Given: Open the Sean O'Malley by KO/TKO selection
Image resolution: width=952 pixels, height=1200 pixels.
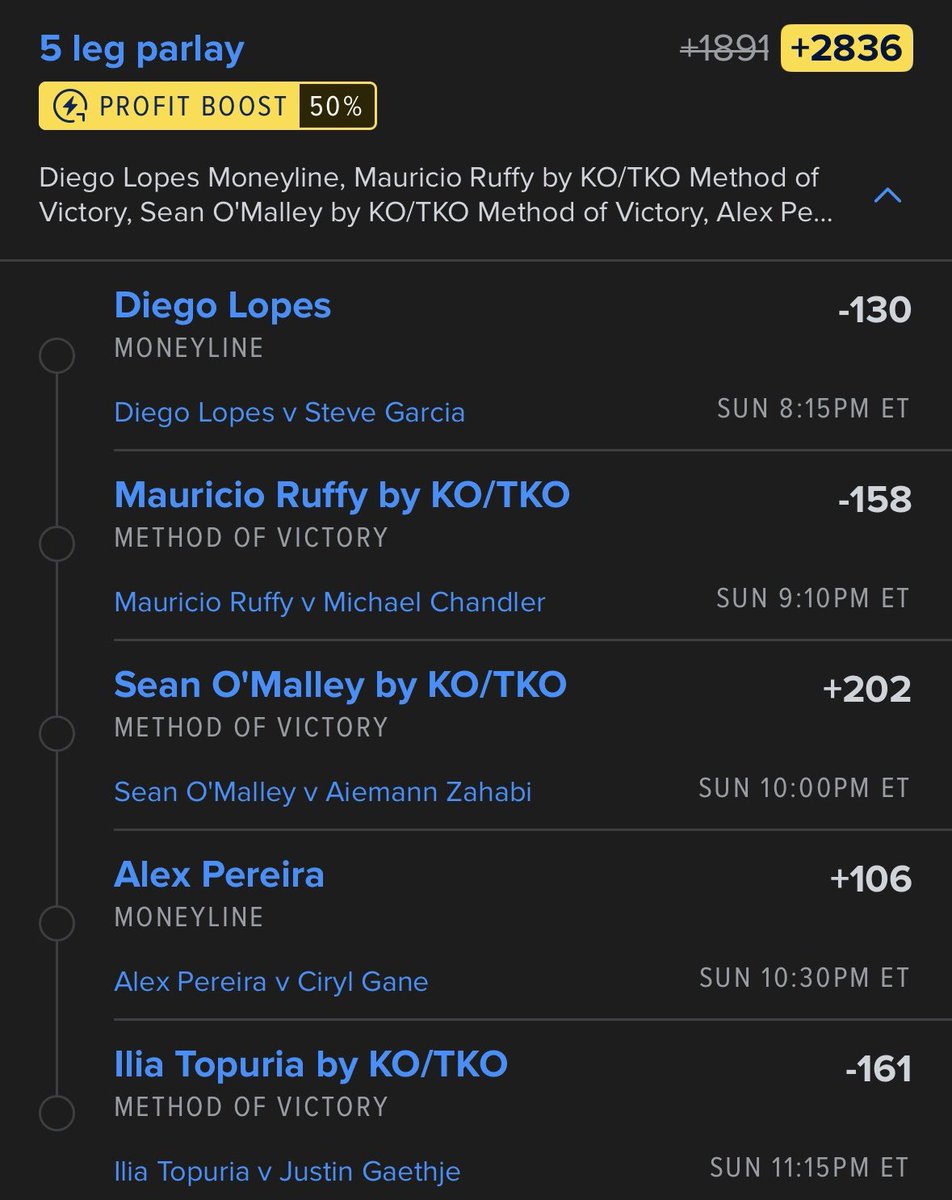Looking at the screenshot, I should [340, 685].
